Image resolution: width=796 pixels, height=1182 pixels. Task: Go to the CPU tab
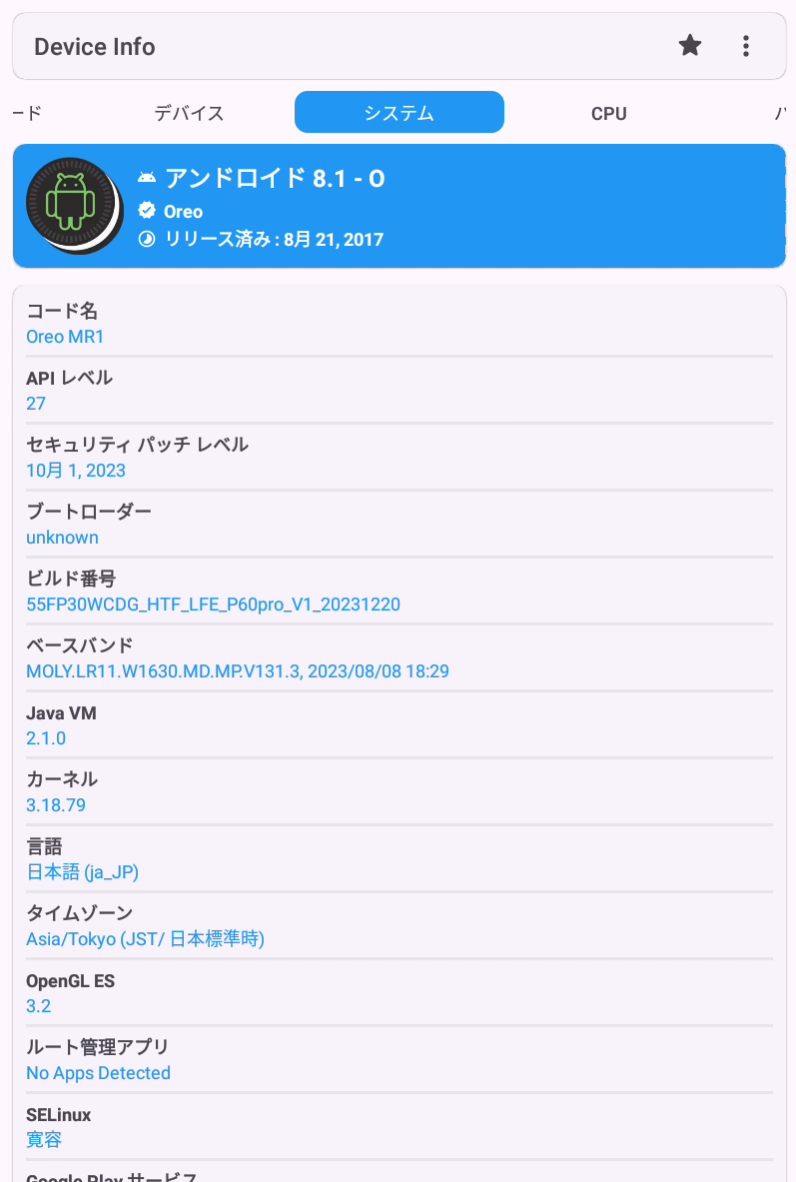608,113
